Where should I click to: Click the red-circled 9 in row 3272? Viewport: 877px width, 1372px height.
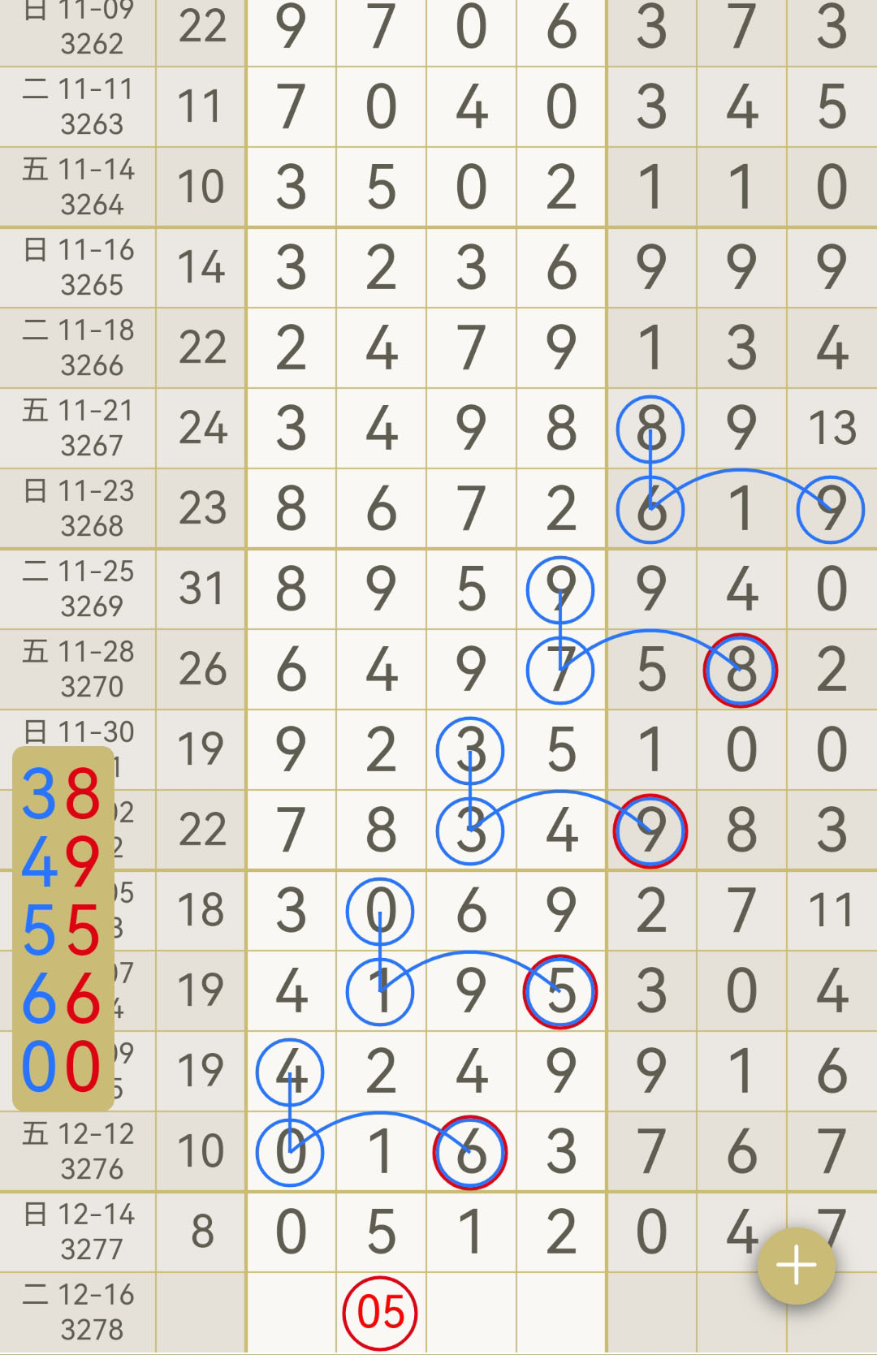[650, 829]
